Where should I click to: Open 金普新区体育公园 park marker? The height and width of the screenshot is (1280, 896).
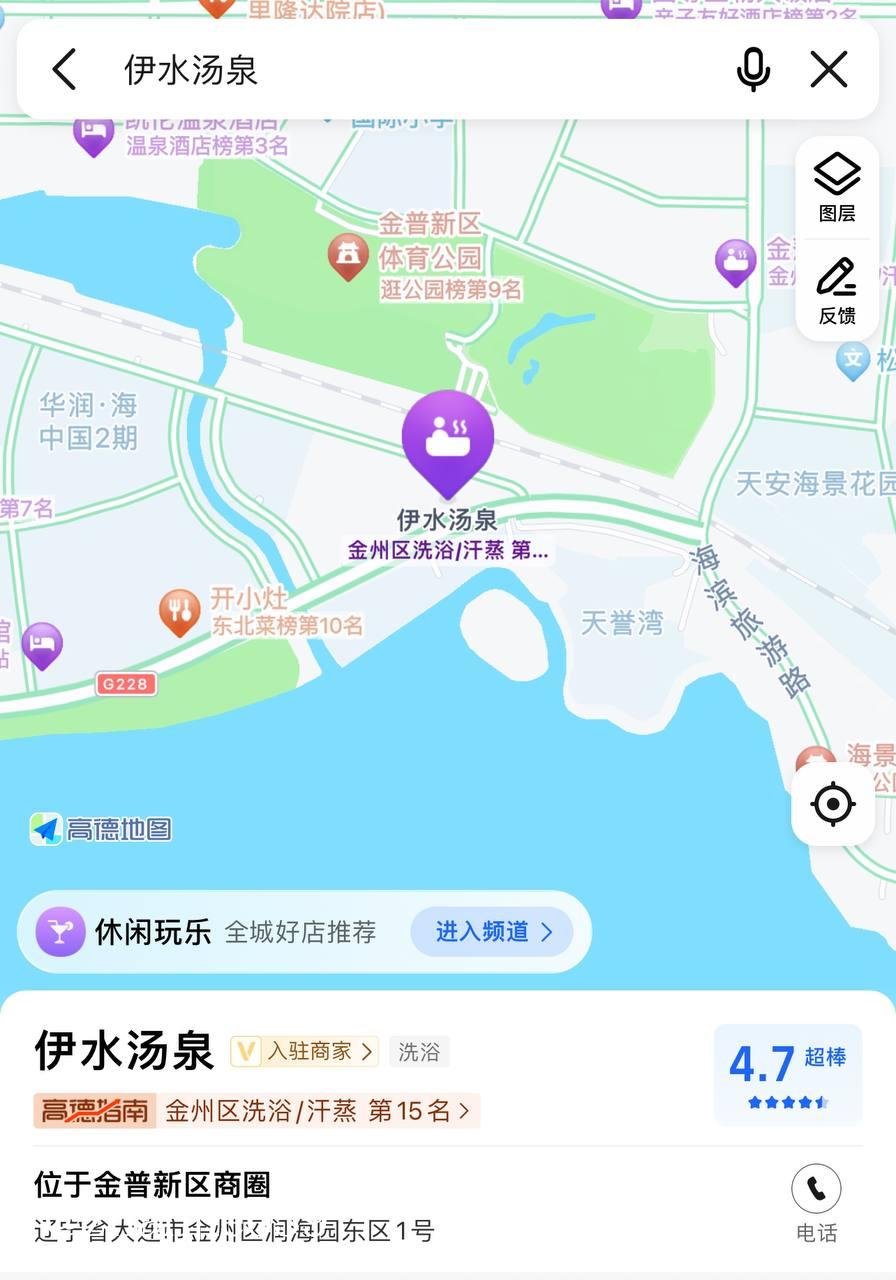click(x=348, y=256)
